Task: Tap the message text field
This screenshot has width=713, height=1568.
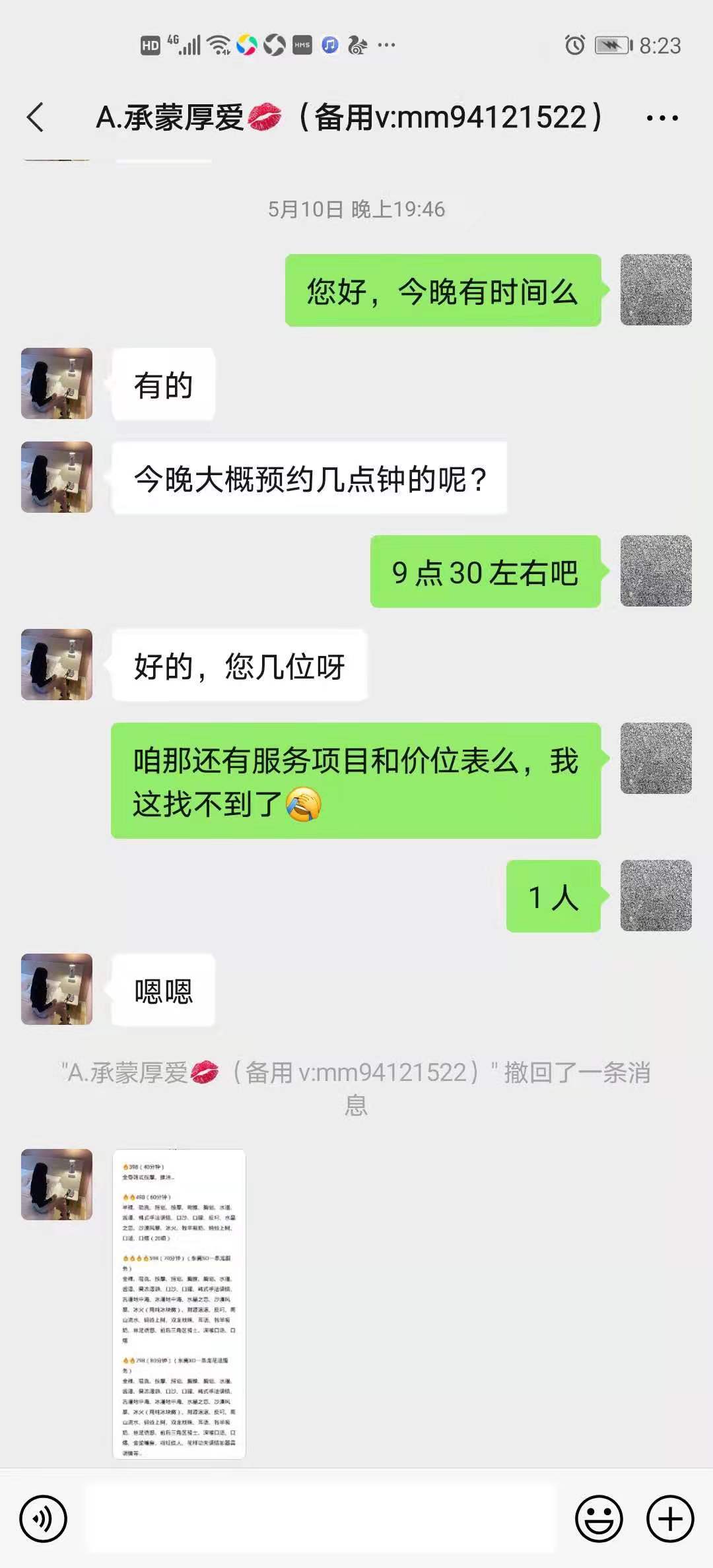Action: click(321, 1519)
